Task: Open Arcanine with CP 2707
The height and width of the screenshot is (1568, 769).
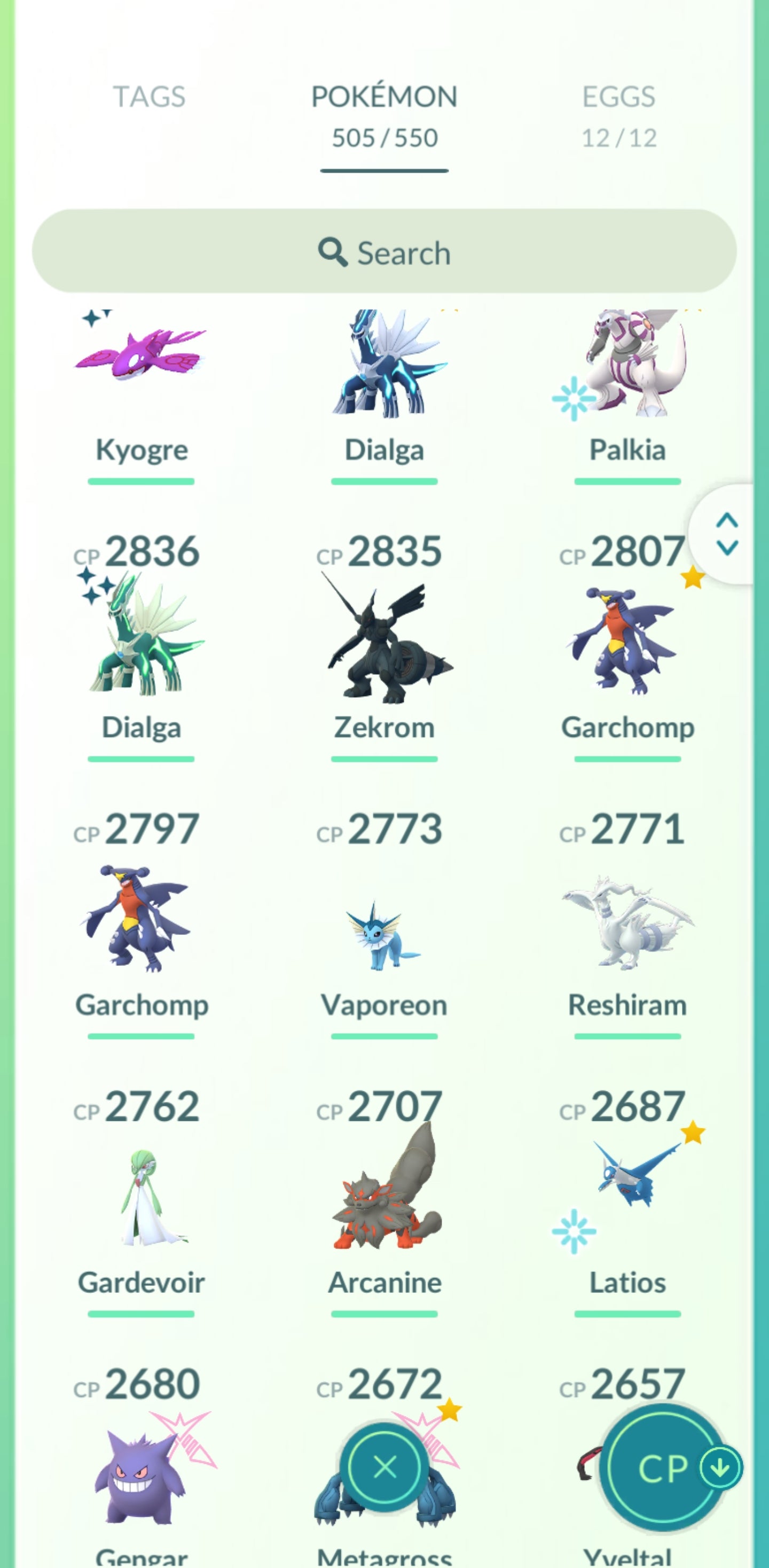Action: pos(384,1196)
